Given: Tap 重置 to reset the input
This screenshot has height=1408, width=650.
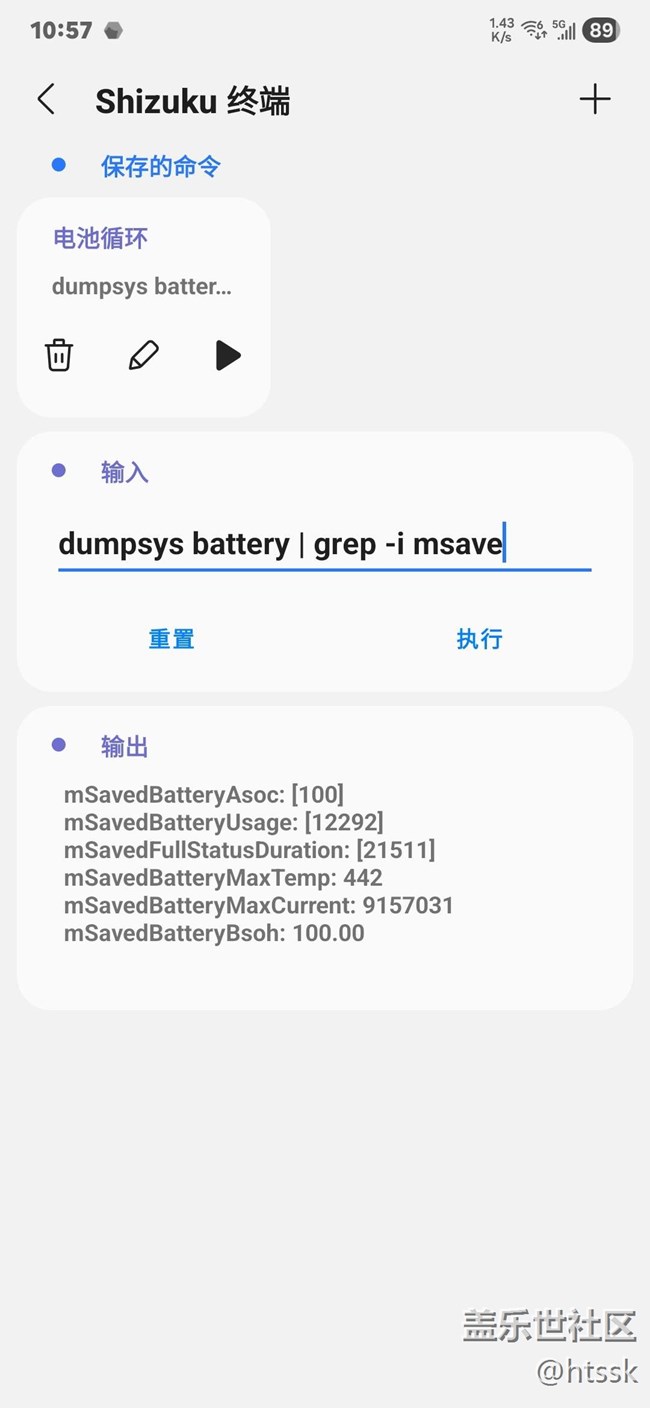Looking at the screenshot, I should [172, 639].
